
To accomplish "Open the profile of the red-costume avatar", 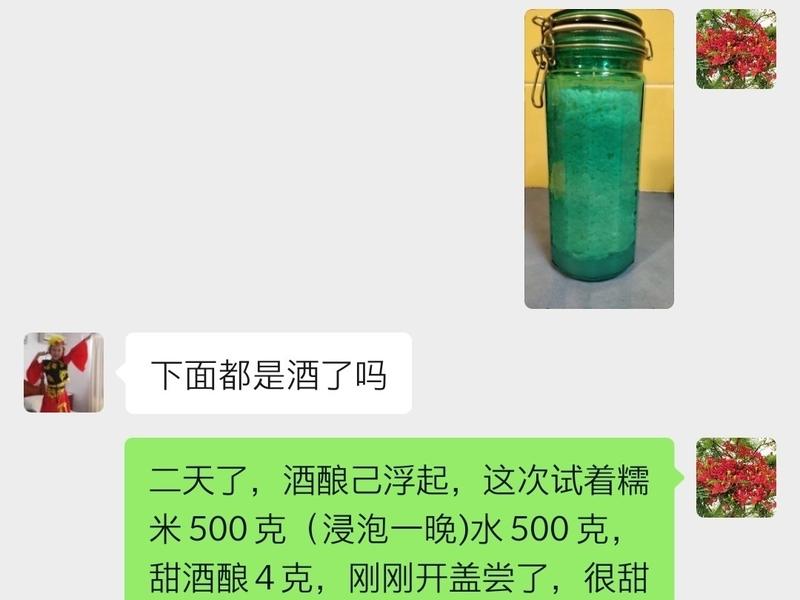I will coord(64,373).
